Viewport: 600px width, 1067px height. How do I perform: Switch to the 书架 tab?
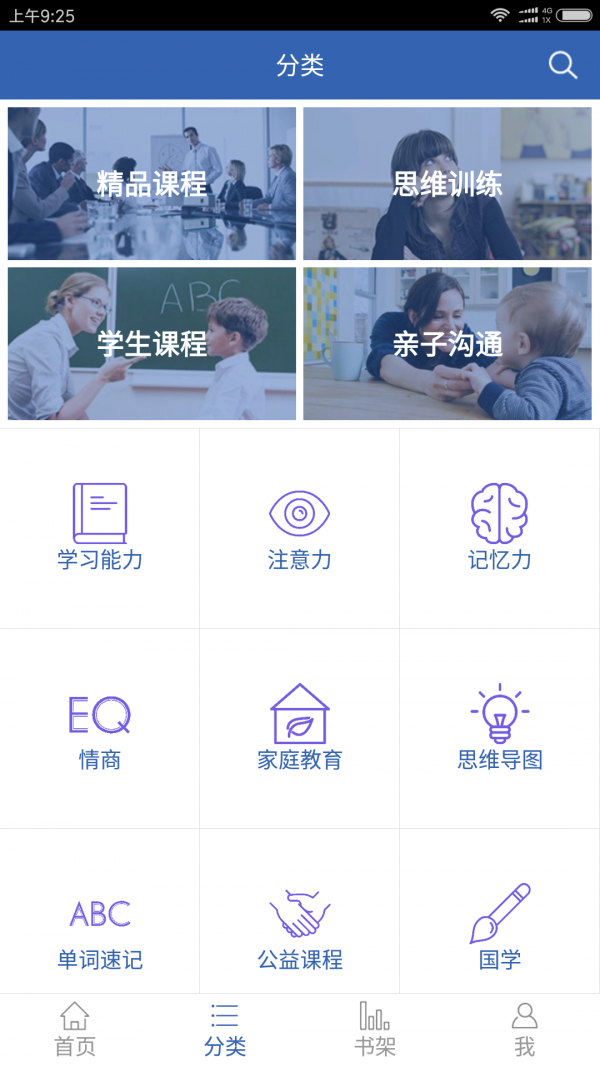pos(375,1030)
